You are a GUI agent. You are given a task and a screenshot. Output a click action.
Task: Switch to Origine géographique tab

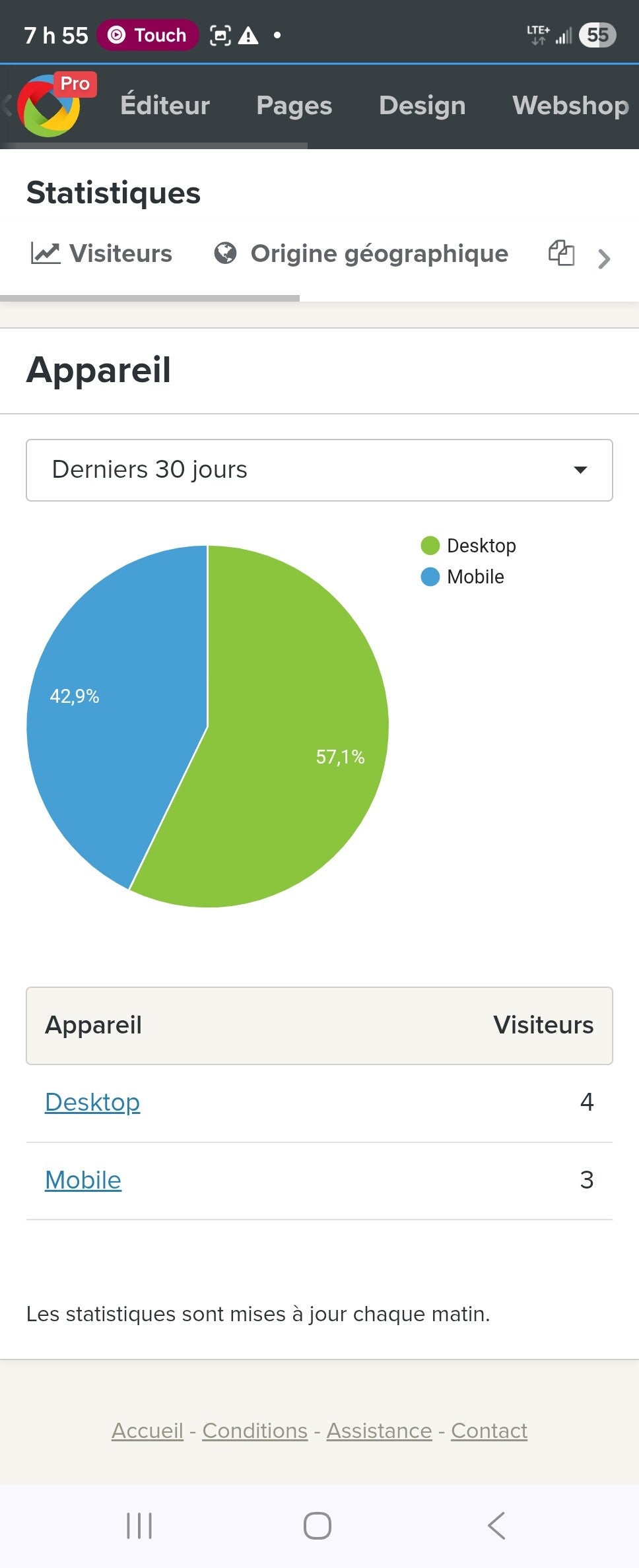361,254
